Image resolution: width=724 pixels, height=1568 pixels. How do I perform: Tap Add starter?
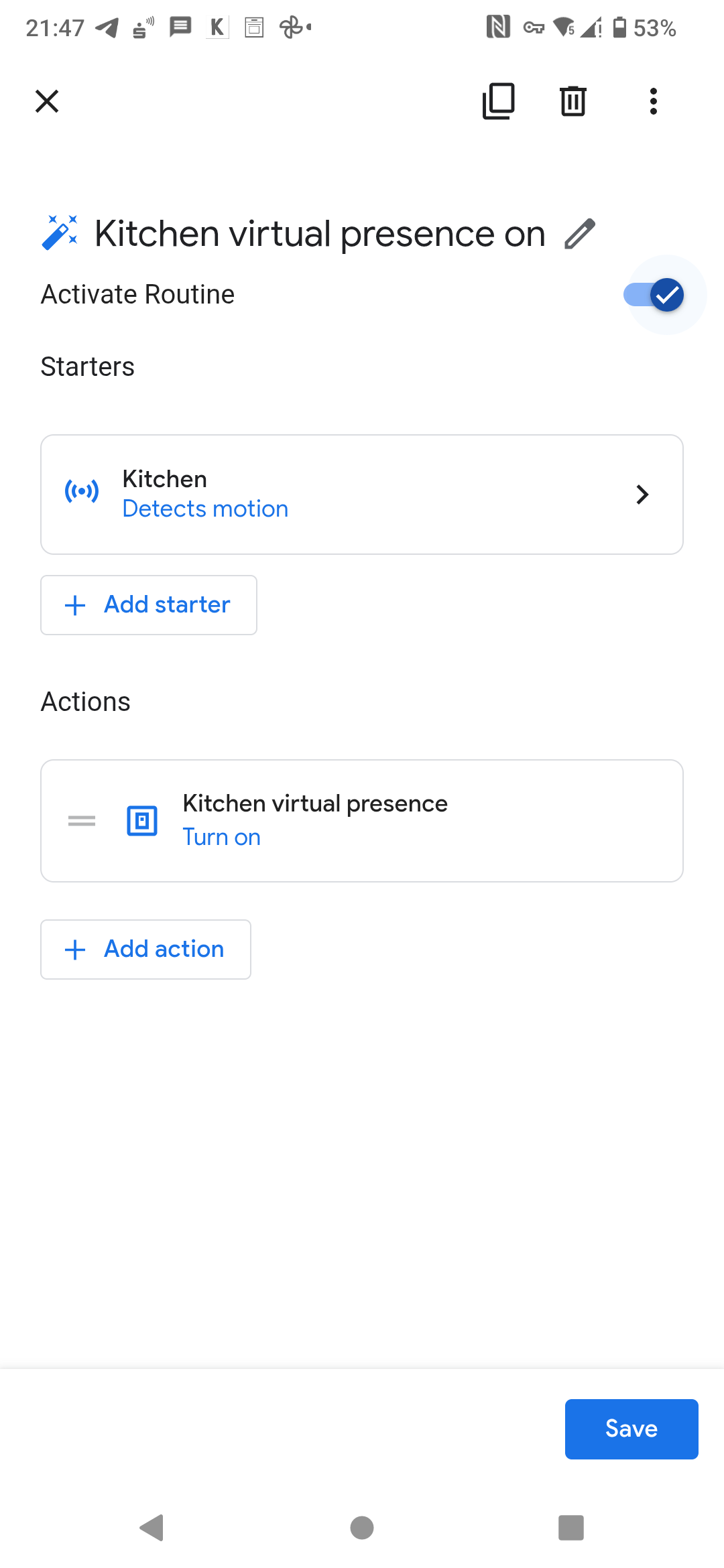(x=149, y=605)
